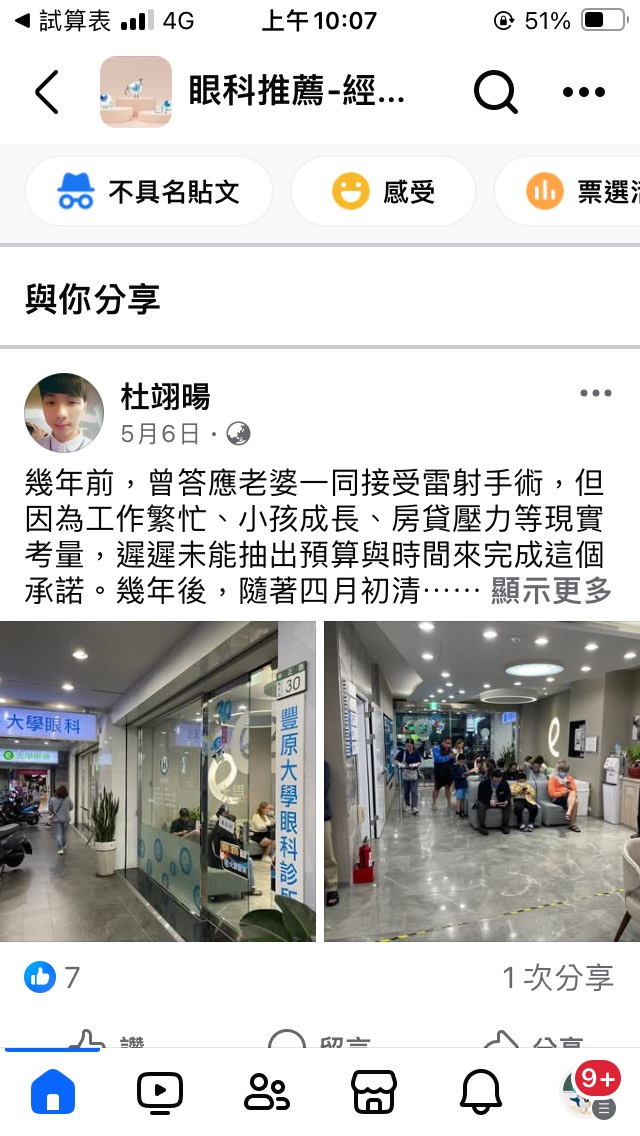Open the clinic waiting room photo
Viewport: 640px width, 1136px height.
(482, 781)
